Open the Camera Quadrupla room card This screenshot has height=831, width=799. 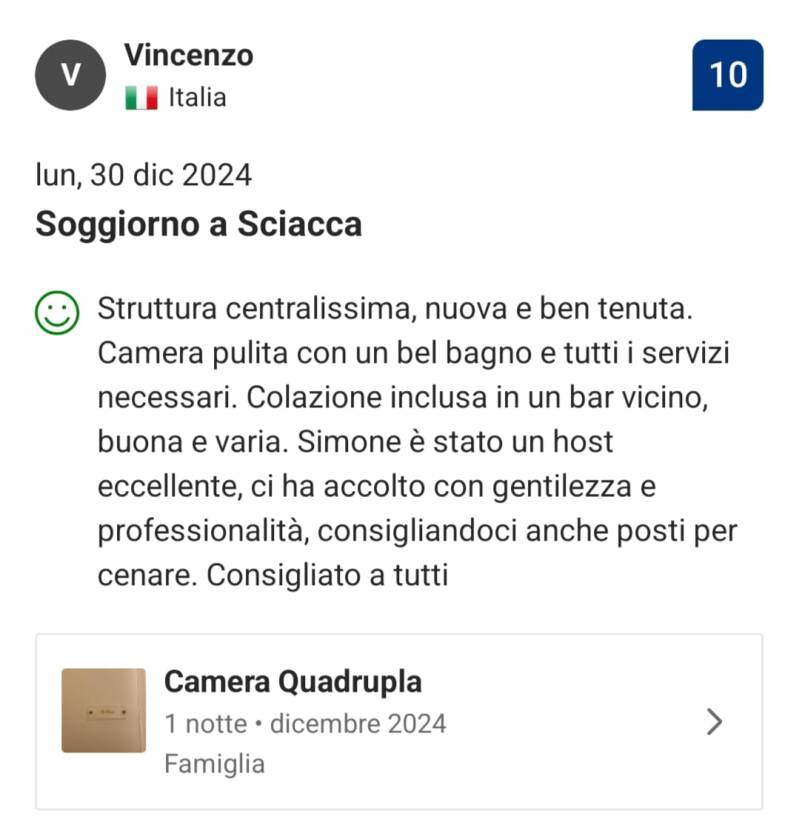(x=398, y=722)
